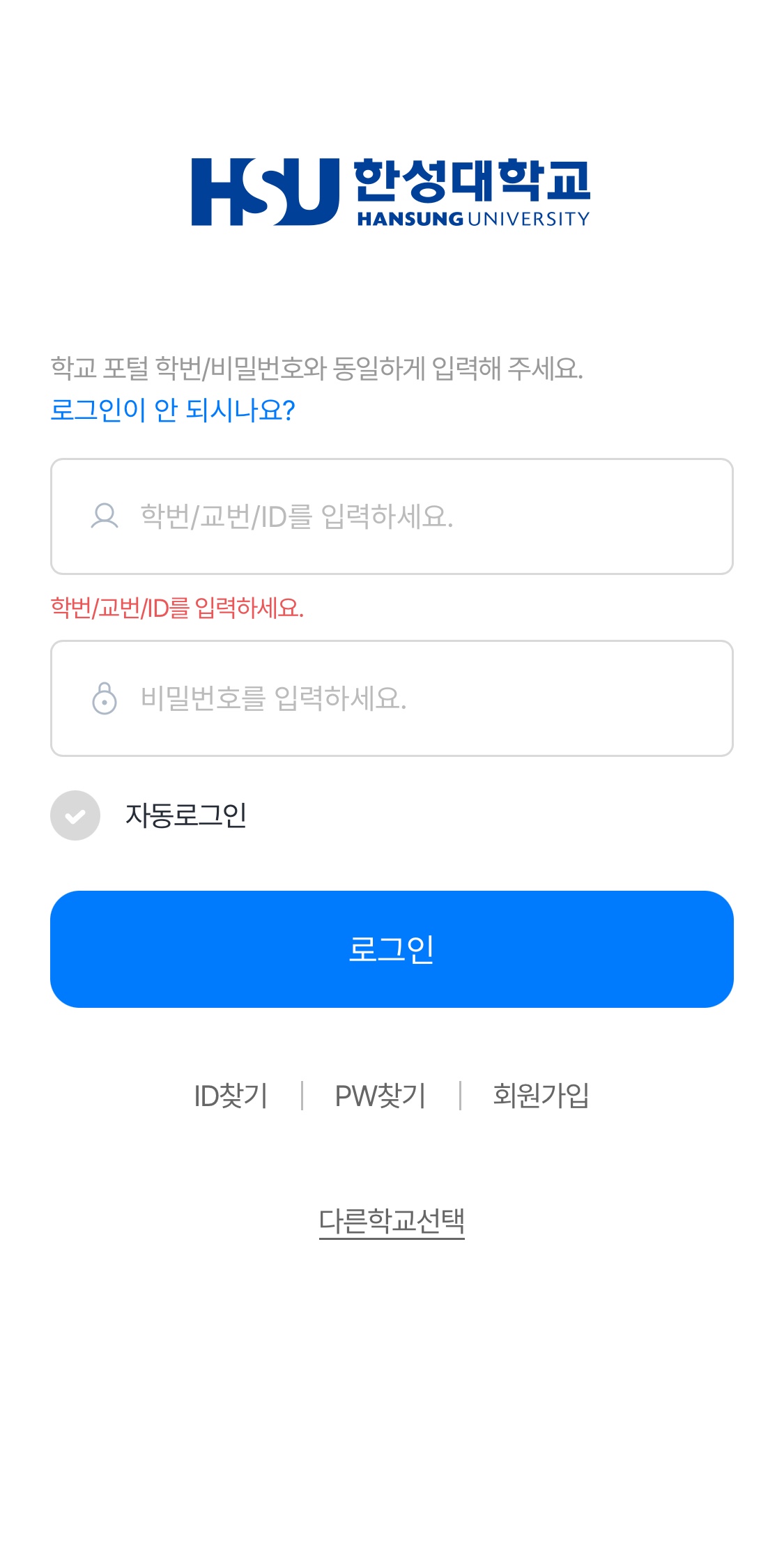Open the 로그인이 안 되시나요? help link

point(172,410)
